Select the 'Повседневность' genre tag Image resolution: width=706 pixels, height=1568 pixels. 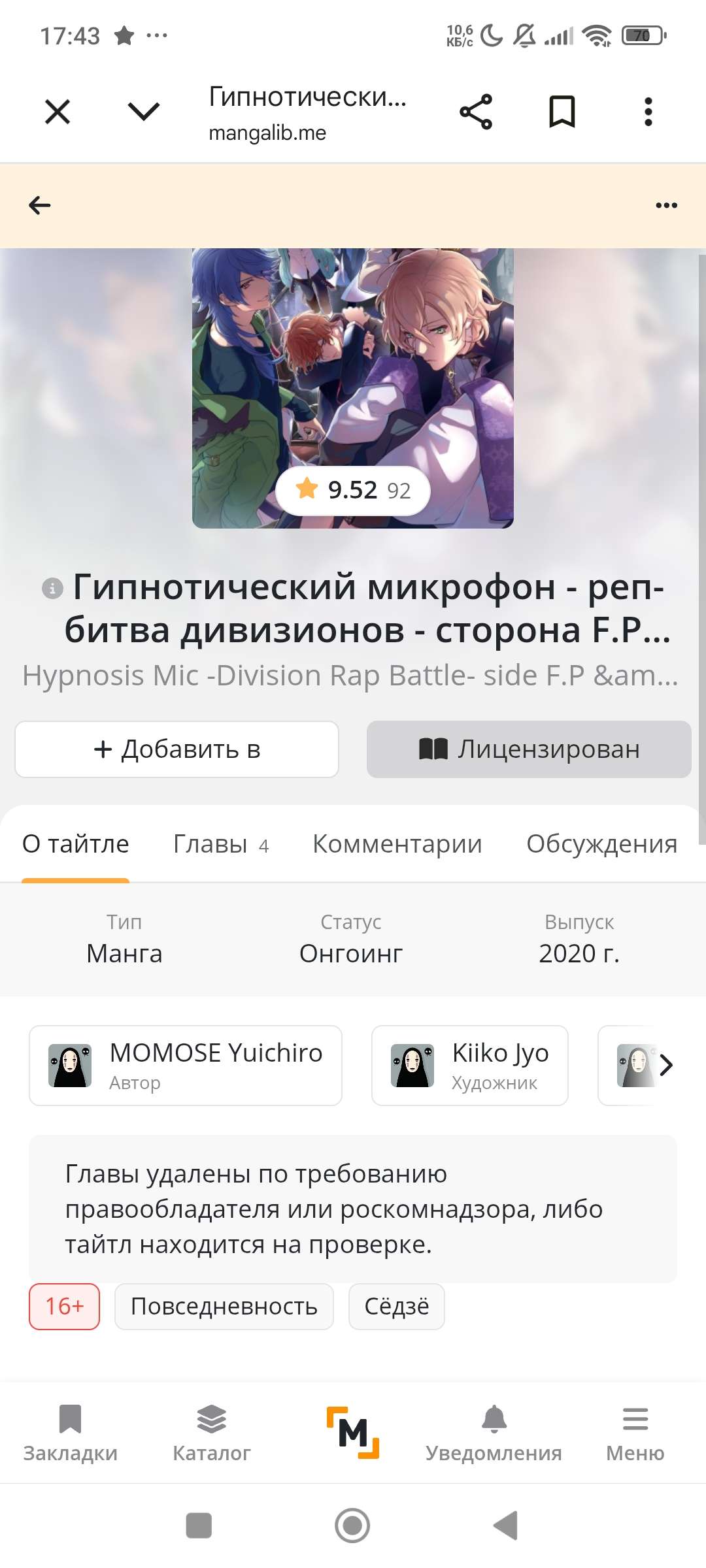point(224,1307)
